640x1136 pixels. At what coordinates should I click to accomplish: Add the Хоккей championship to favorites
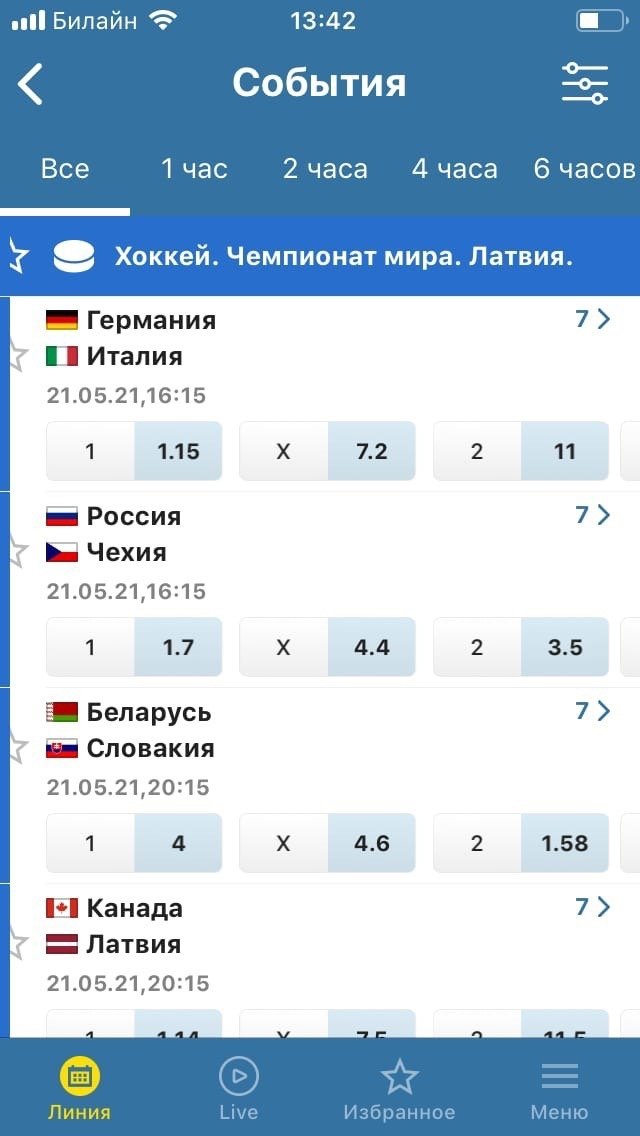(x=17, y=257)
